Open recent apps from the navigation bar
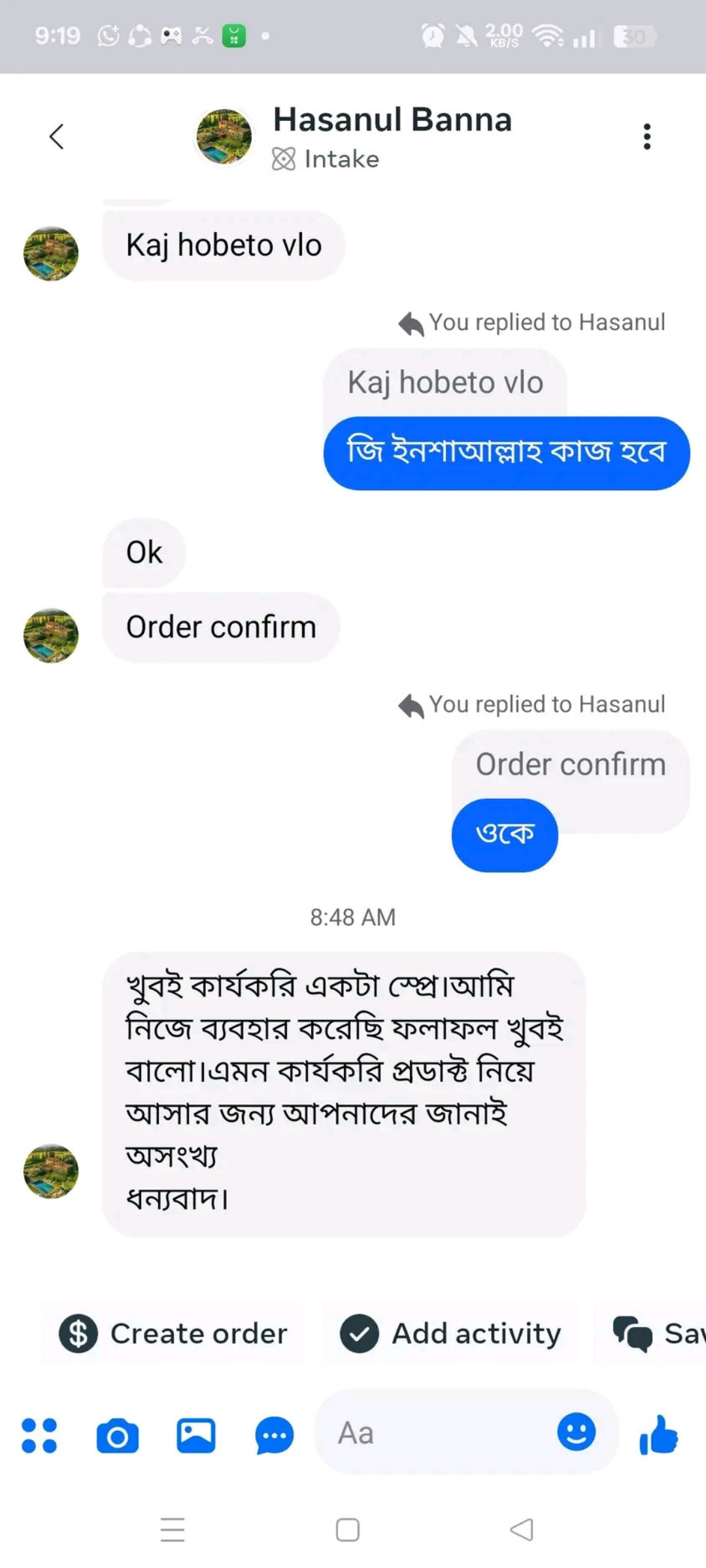This screenshot has width=706, height=1568. tap(173, 1529)
